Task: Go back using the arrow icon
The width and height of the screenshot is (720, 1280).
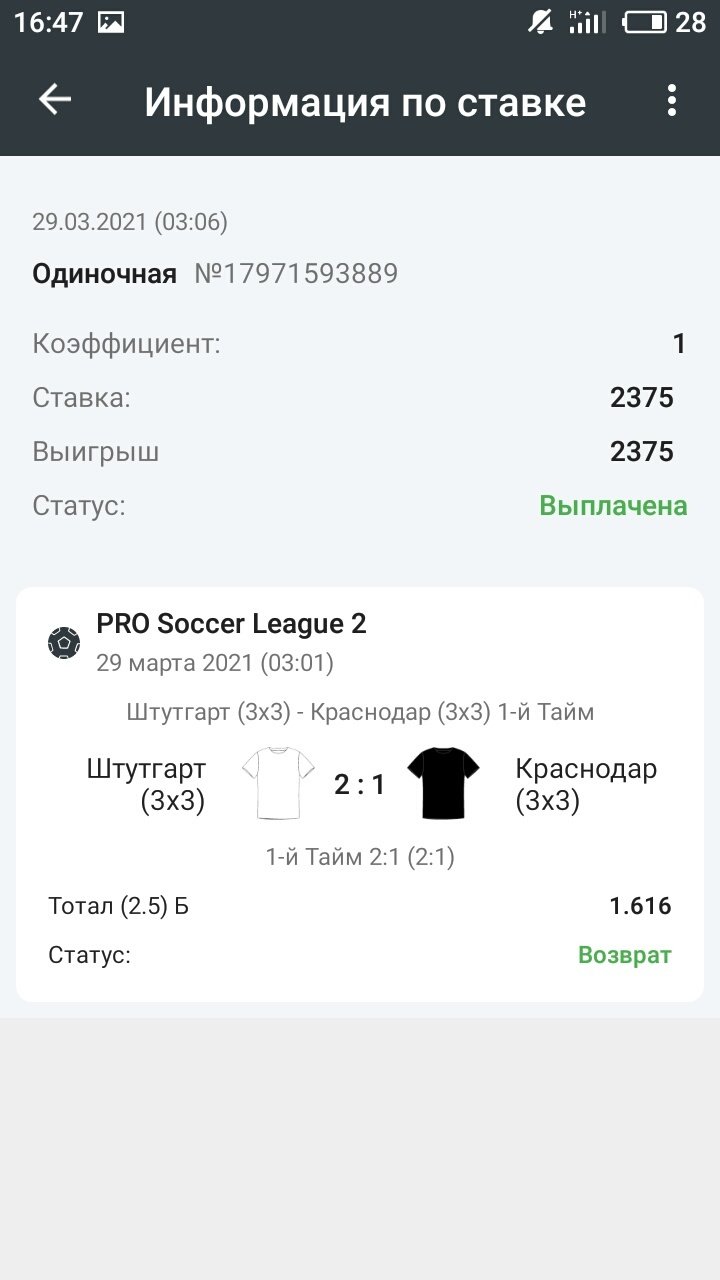Action: 55,99
